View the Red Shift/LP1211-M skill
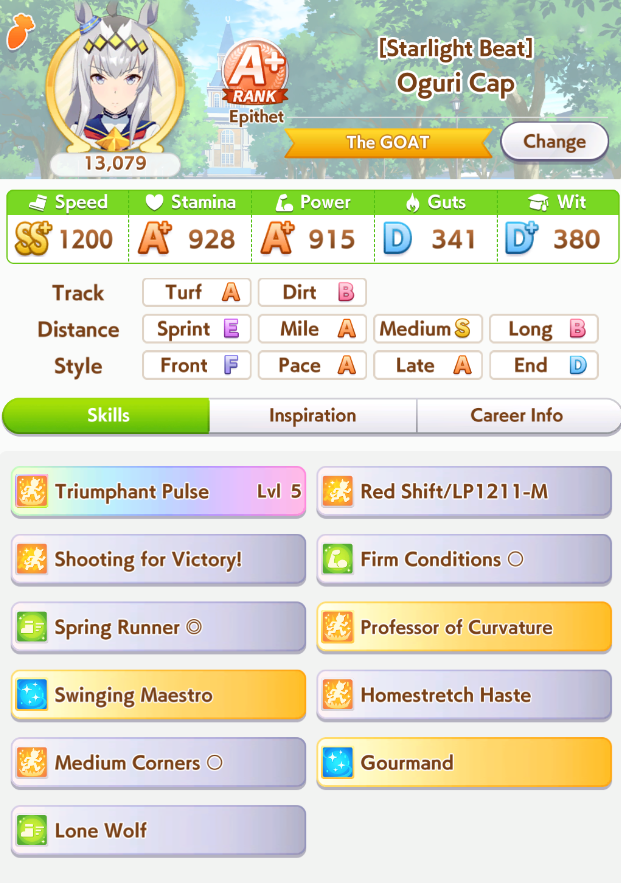Image resolution: width=621 pixels, height=883 pixels. (464, 492)
